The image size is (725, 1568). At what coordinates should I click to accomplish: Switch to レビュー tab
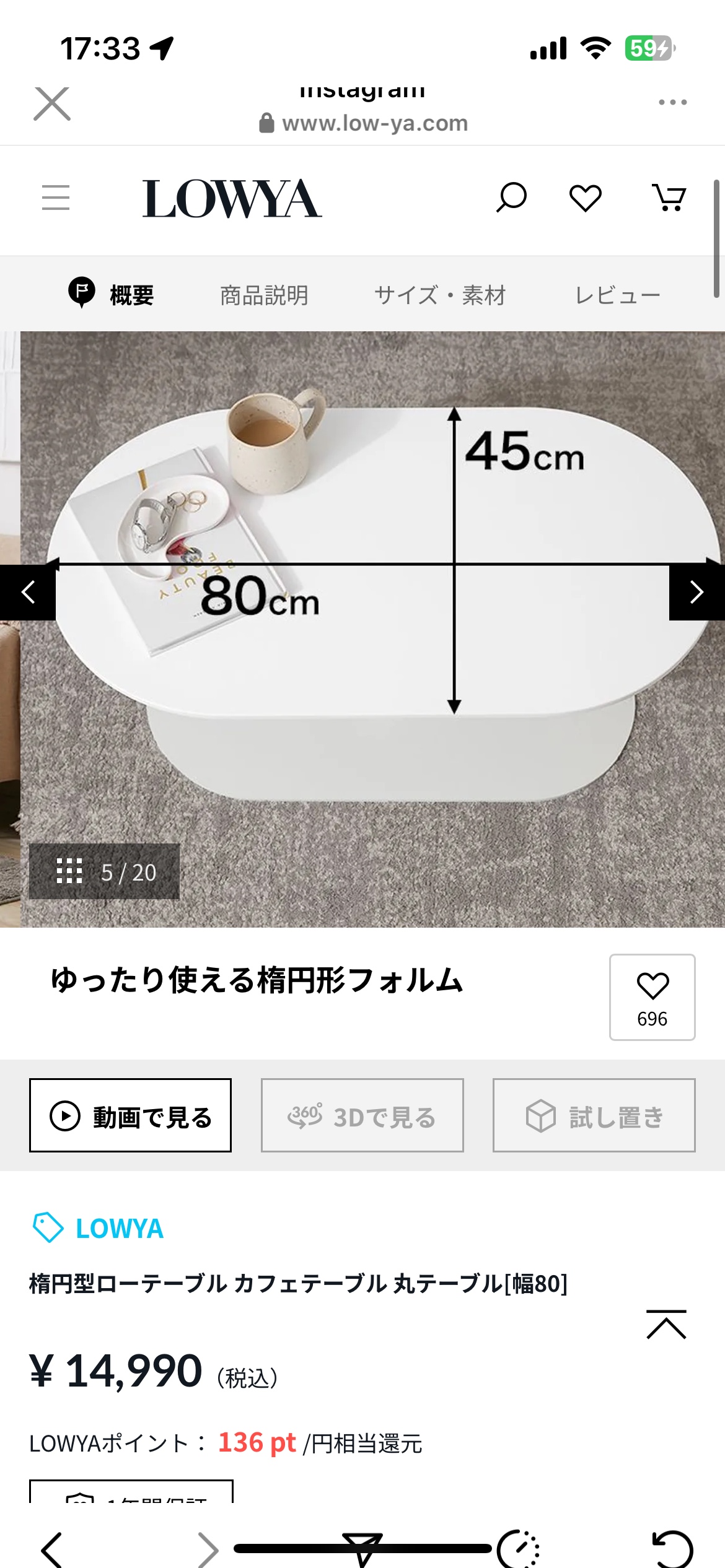618,295
